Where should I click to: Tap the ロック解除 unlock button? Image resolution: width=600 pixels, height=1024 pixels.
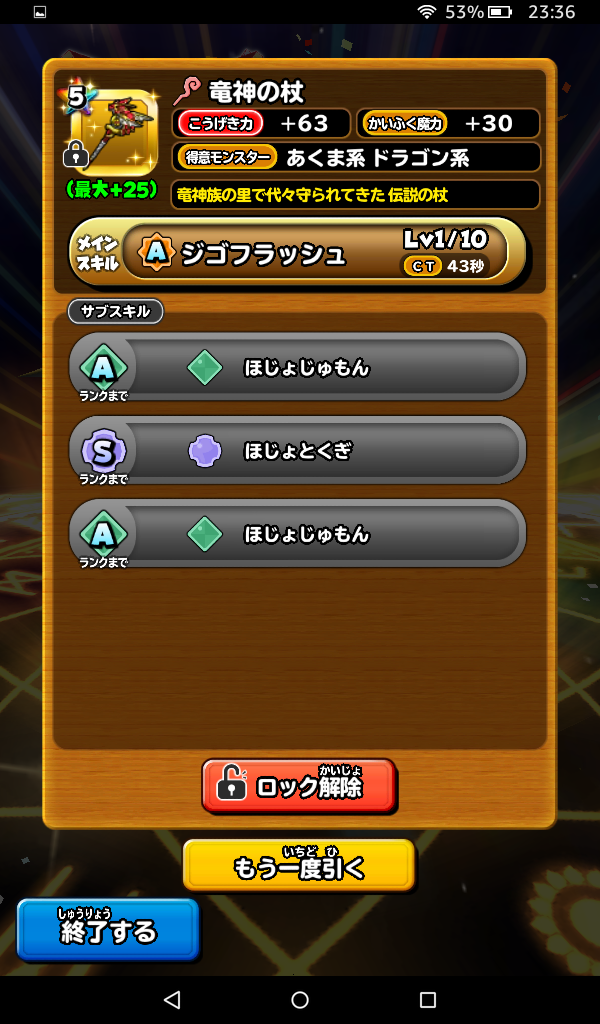click(298, 785)
